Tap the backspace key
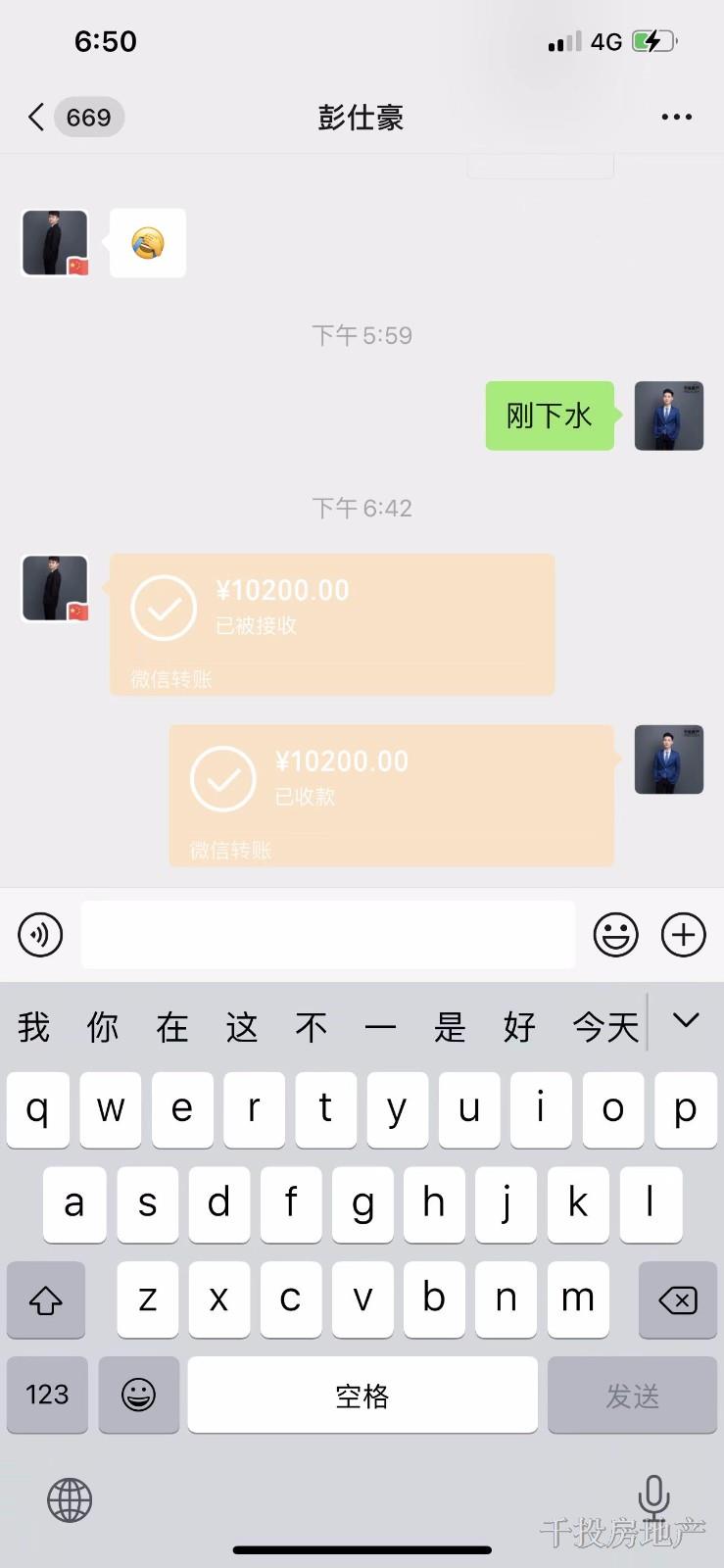This screenshot has height=1568, width=724. 677,1300
